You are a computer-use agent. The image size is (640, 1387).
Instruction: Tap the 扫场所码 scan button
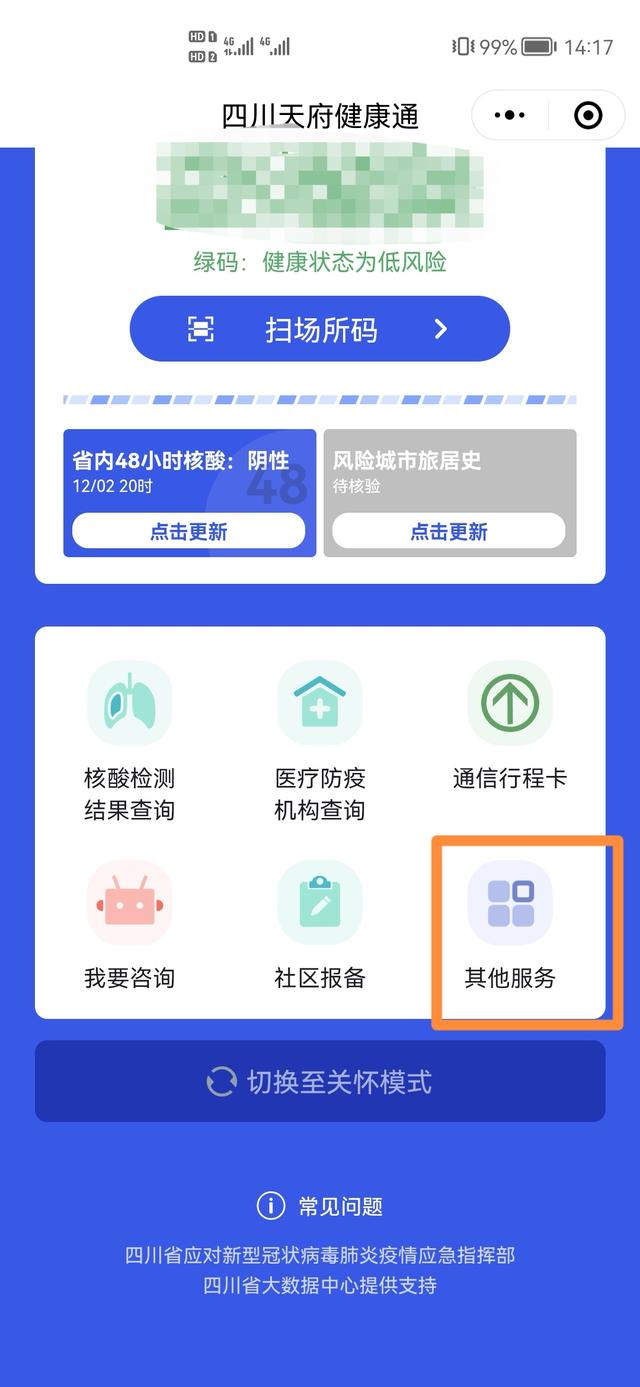[320, 329]
